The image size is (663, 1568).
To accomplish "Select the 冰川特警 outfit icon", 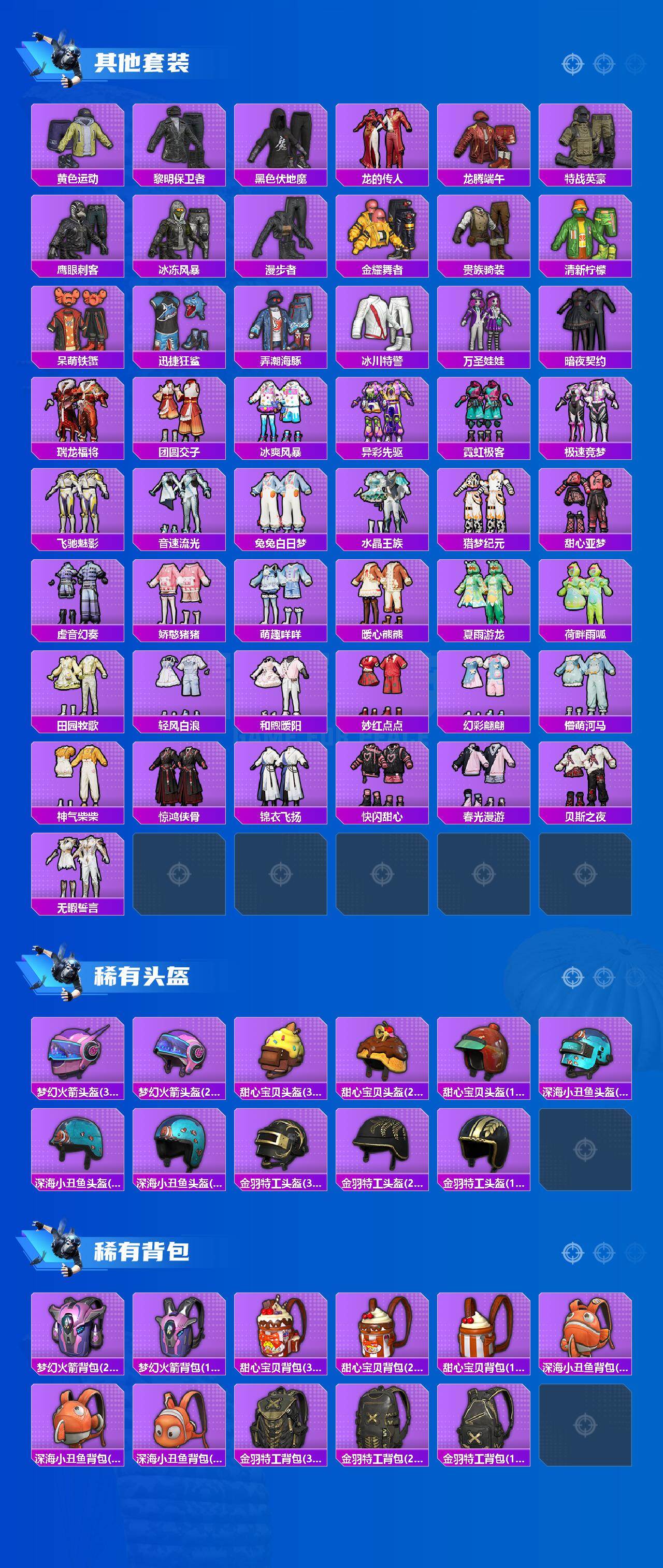I will pos(381,323).
